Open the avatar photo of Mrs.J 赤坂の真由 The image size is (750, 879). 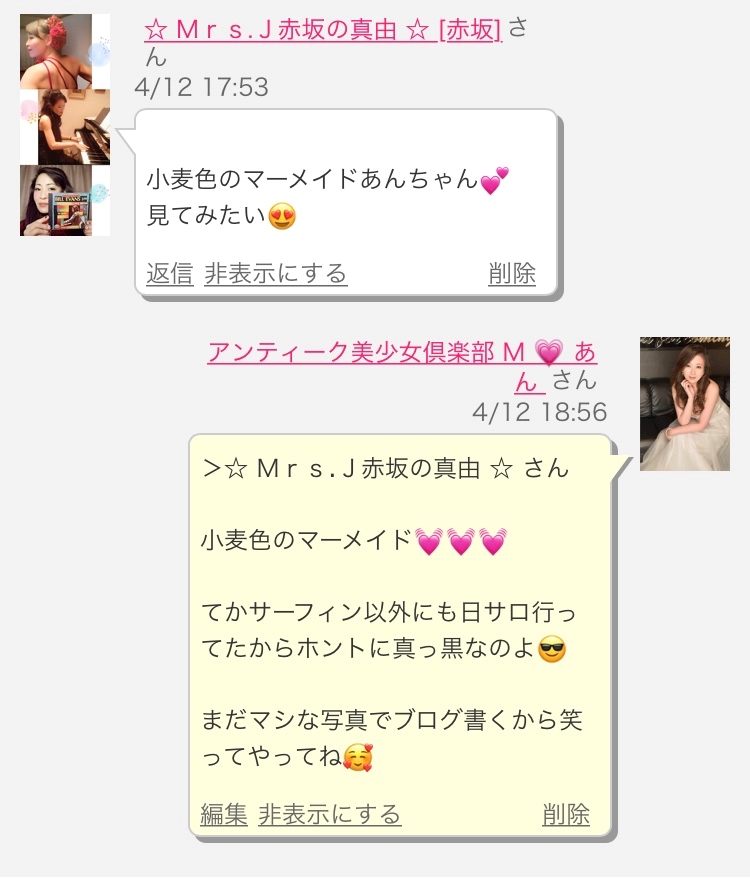coord(65,125)
